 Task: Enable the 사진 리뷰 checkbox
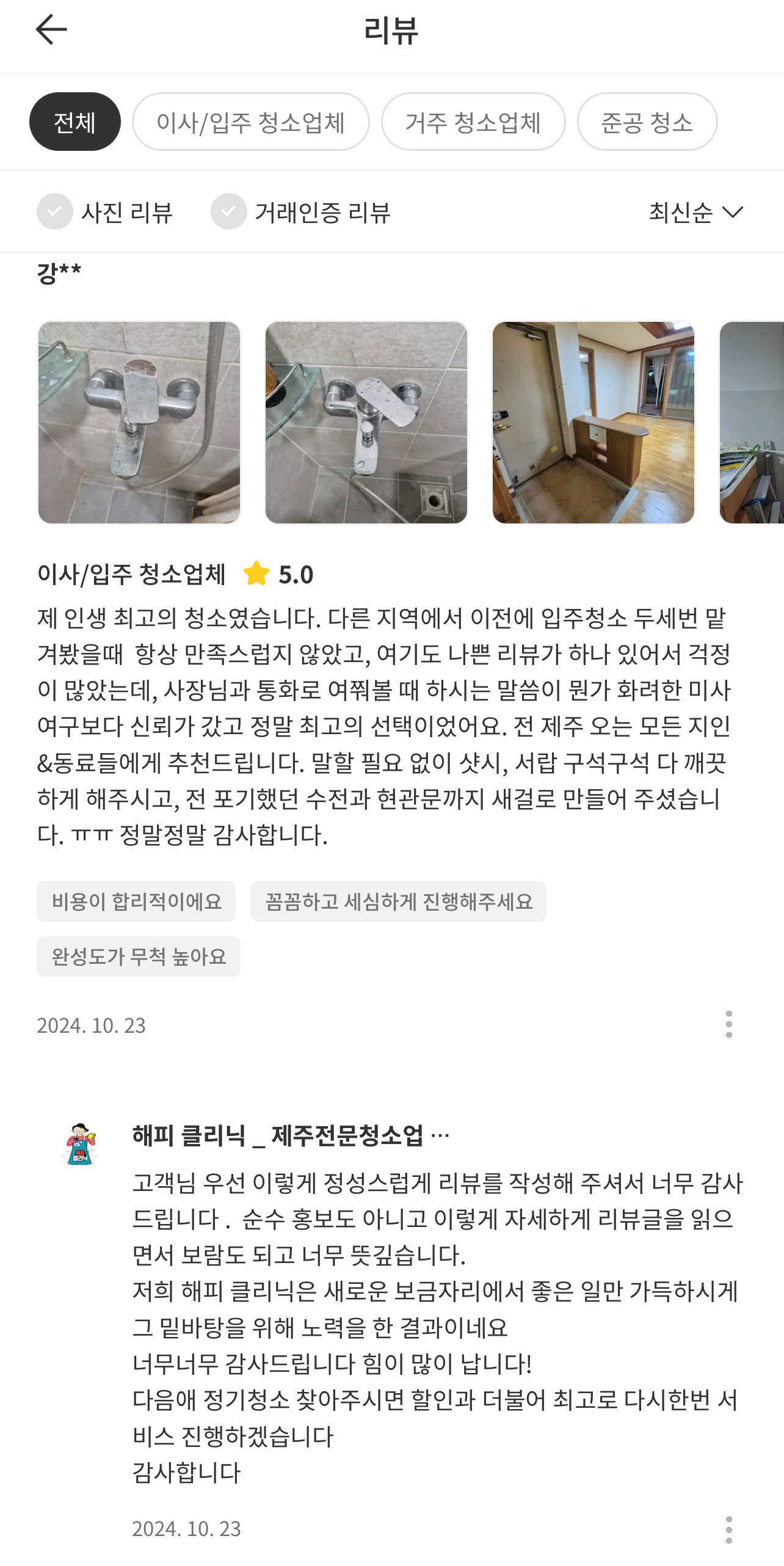[55, 211]
